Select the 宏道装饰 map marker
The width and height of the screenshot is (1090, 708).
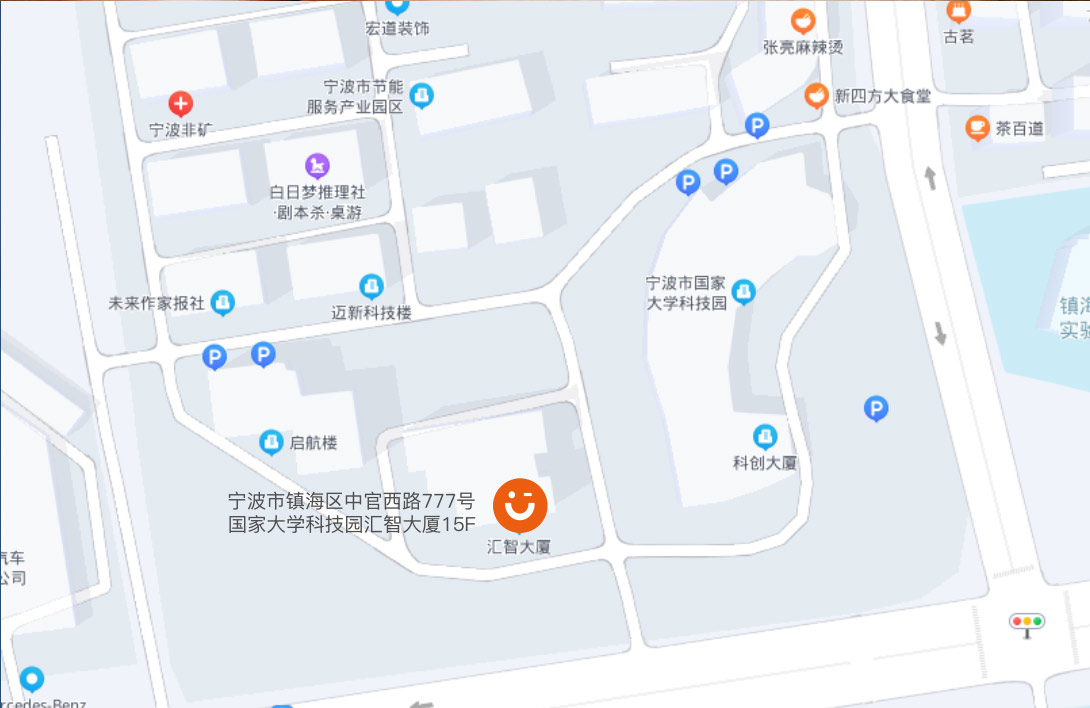397,6
